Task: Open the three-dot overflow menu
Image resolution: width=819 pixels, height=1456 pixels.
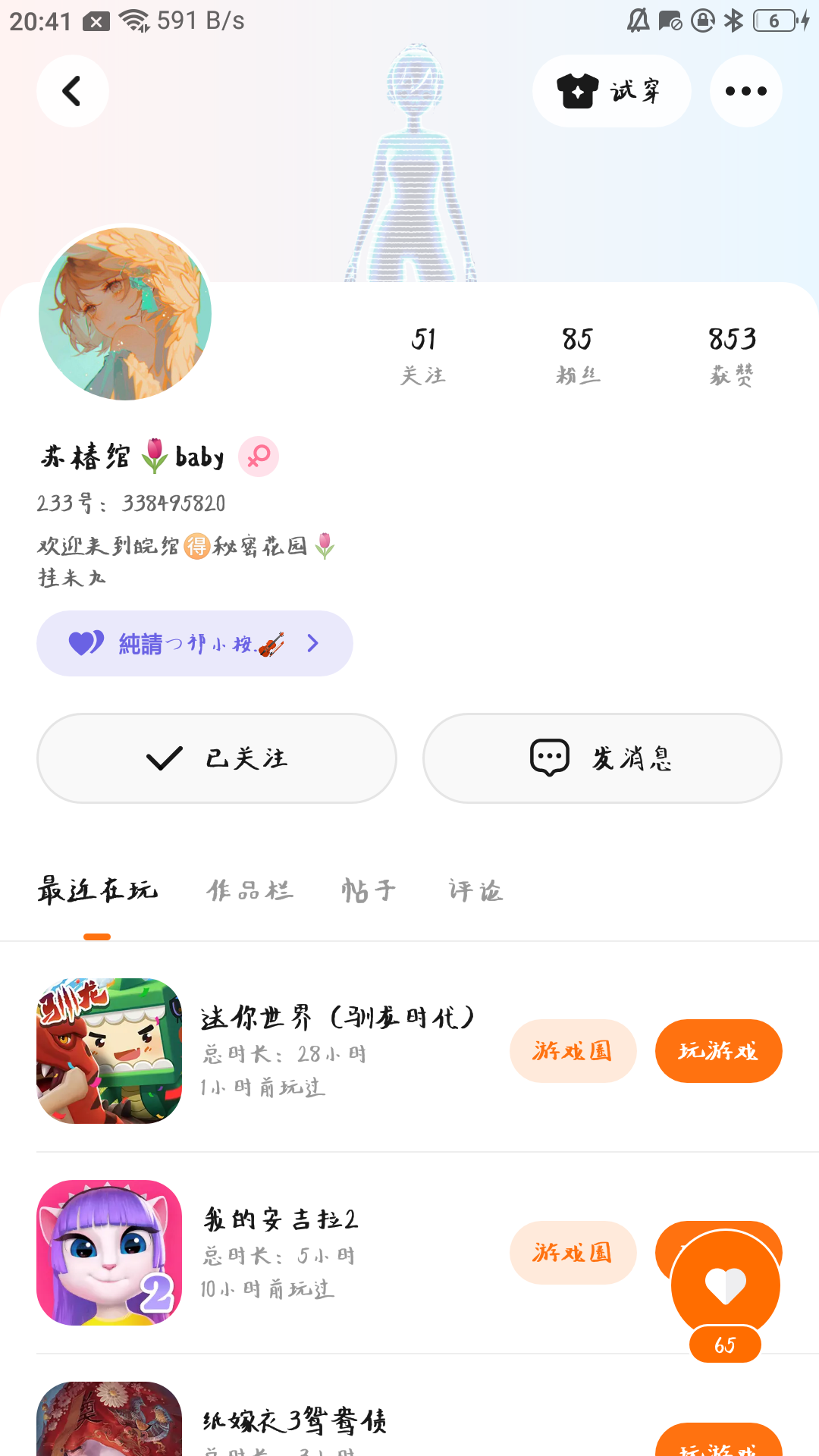Action: 745,91
